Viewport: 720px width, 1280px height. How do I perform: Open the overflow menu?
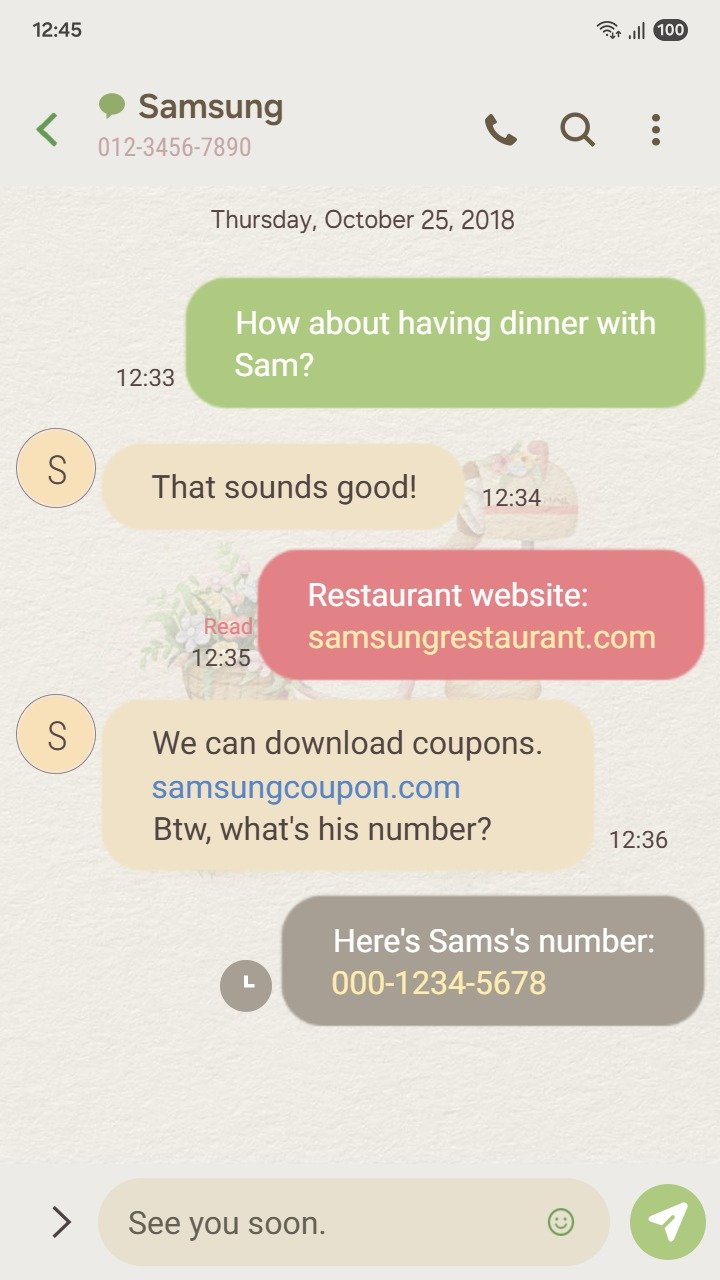click(x=655, y=130)
